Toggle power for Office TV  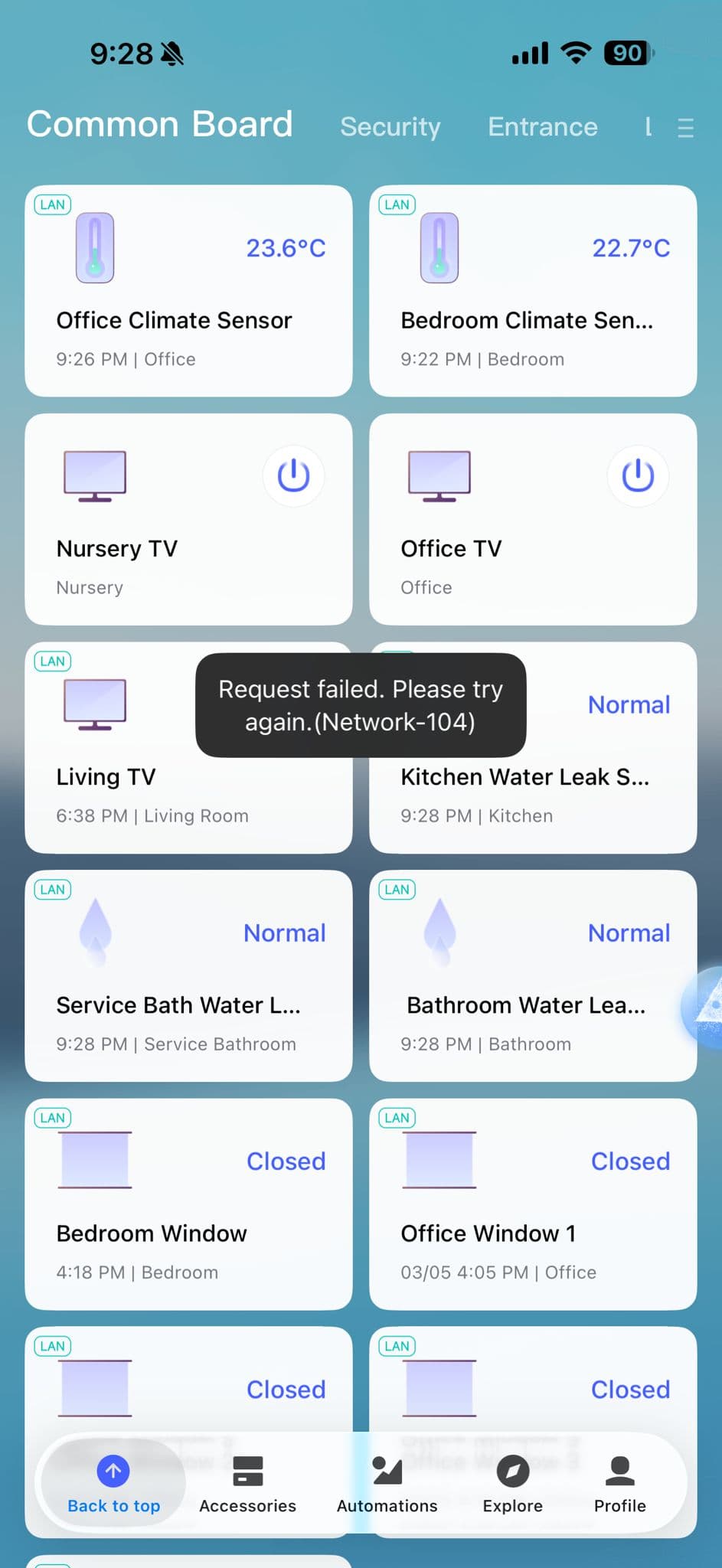(x=638, y=475)
